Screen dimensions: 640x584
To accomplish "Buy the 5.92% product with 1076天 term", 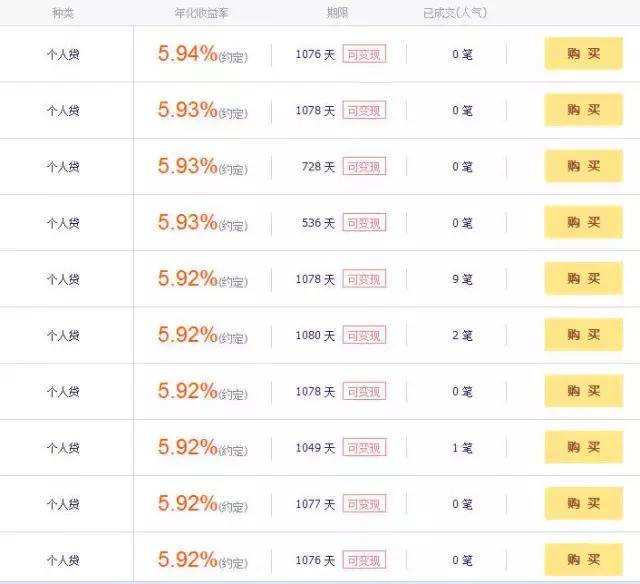I will coord(583,559).
